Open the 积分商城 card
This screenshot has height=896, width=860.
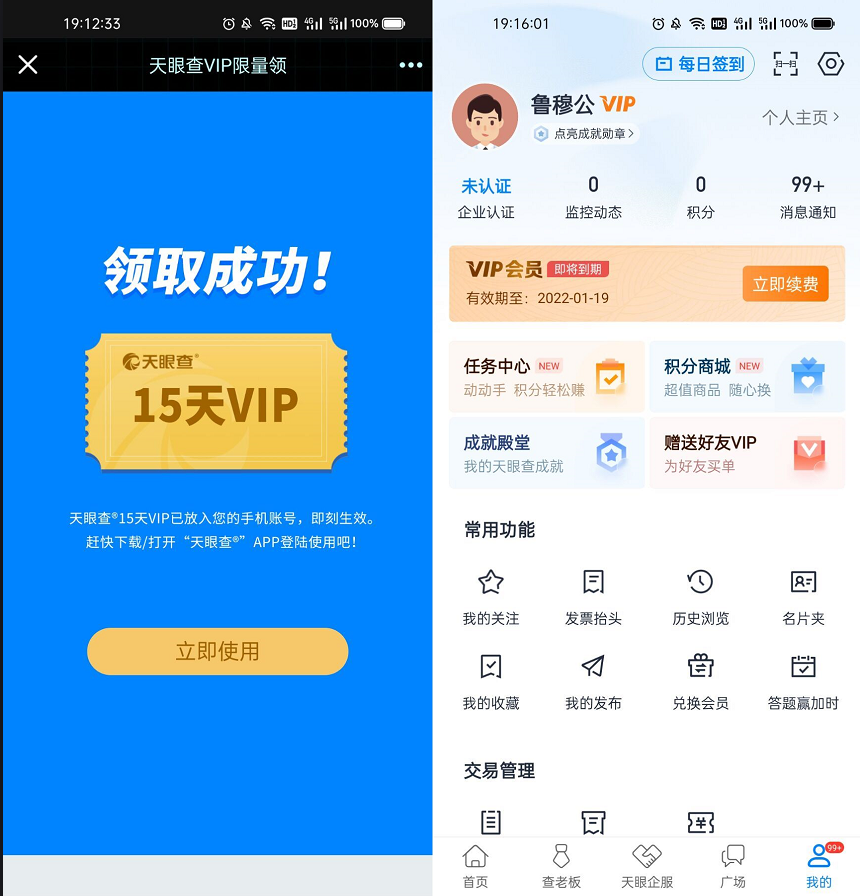coord(746,377)
